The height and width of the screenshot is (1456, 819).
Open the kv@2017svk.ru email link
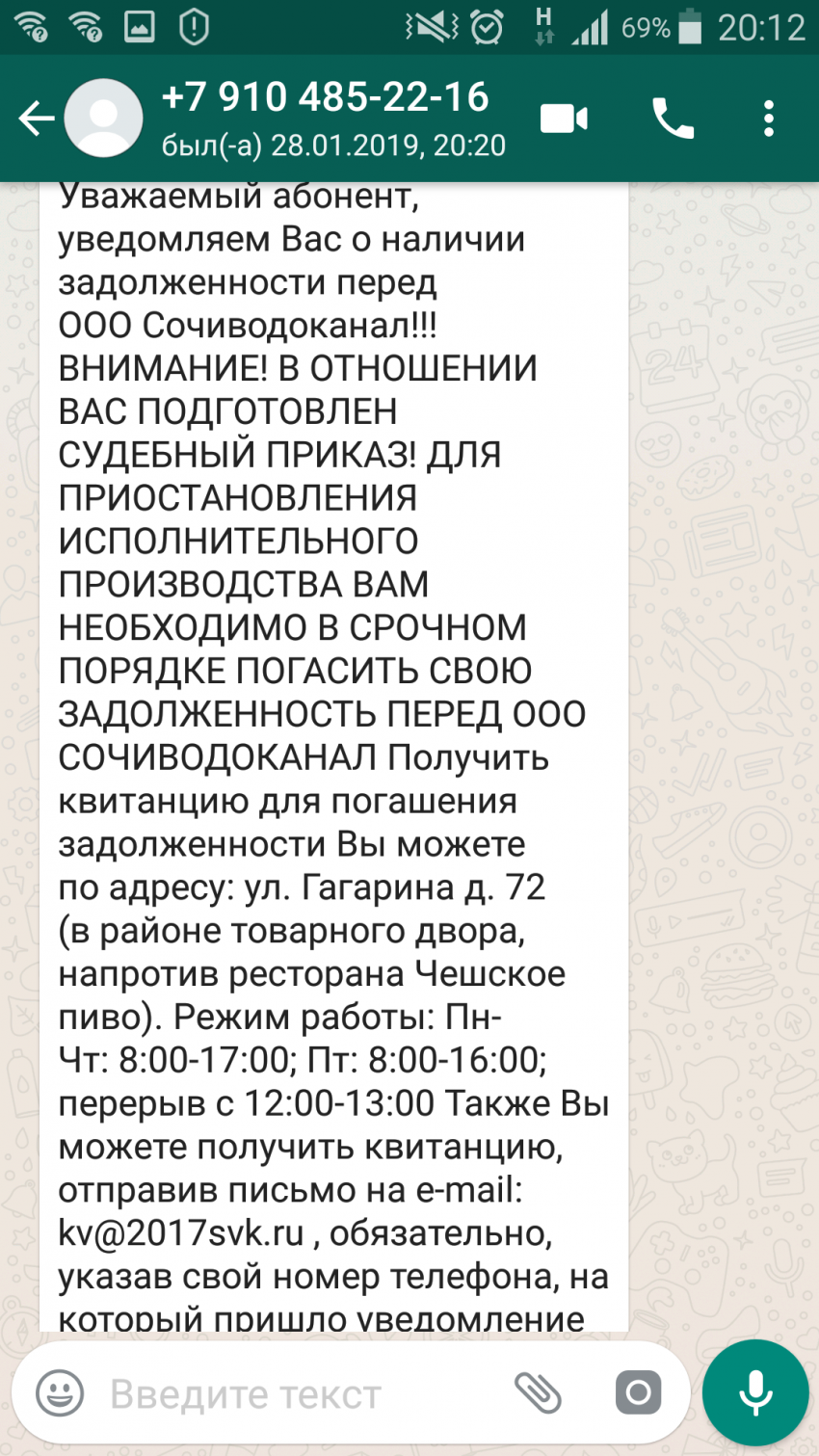pyautogui.click(x=181, y=1232)
